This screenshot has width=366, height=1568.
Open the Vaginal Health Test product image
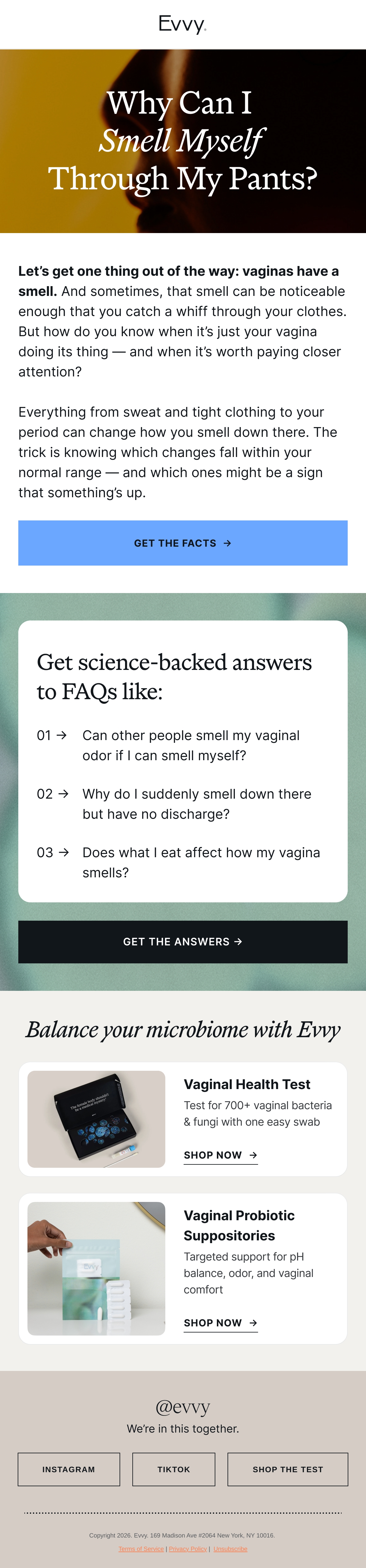96,1119
